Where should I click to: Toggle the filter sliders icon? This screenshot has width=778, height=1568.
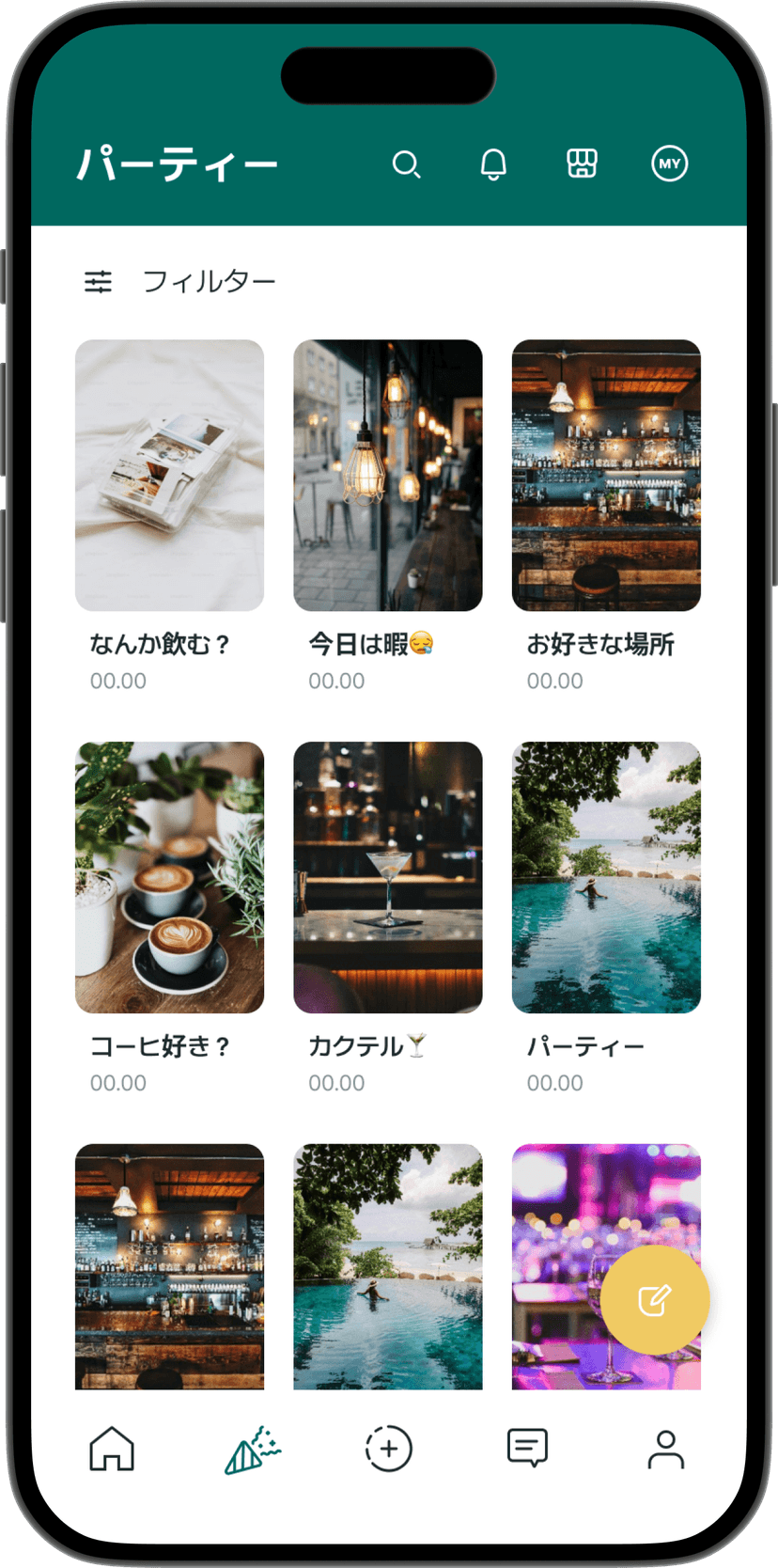click(99, 280)
